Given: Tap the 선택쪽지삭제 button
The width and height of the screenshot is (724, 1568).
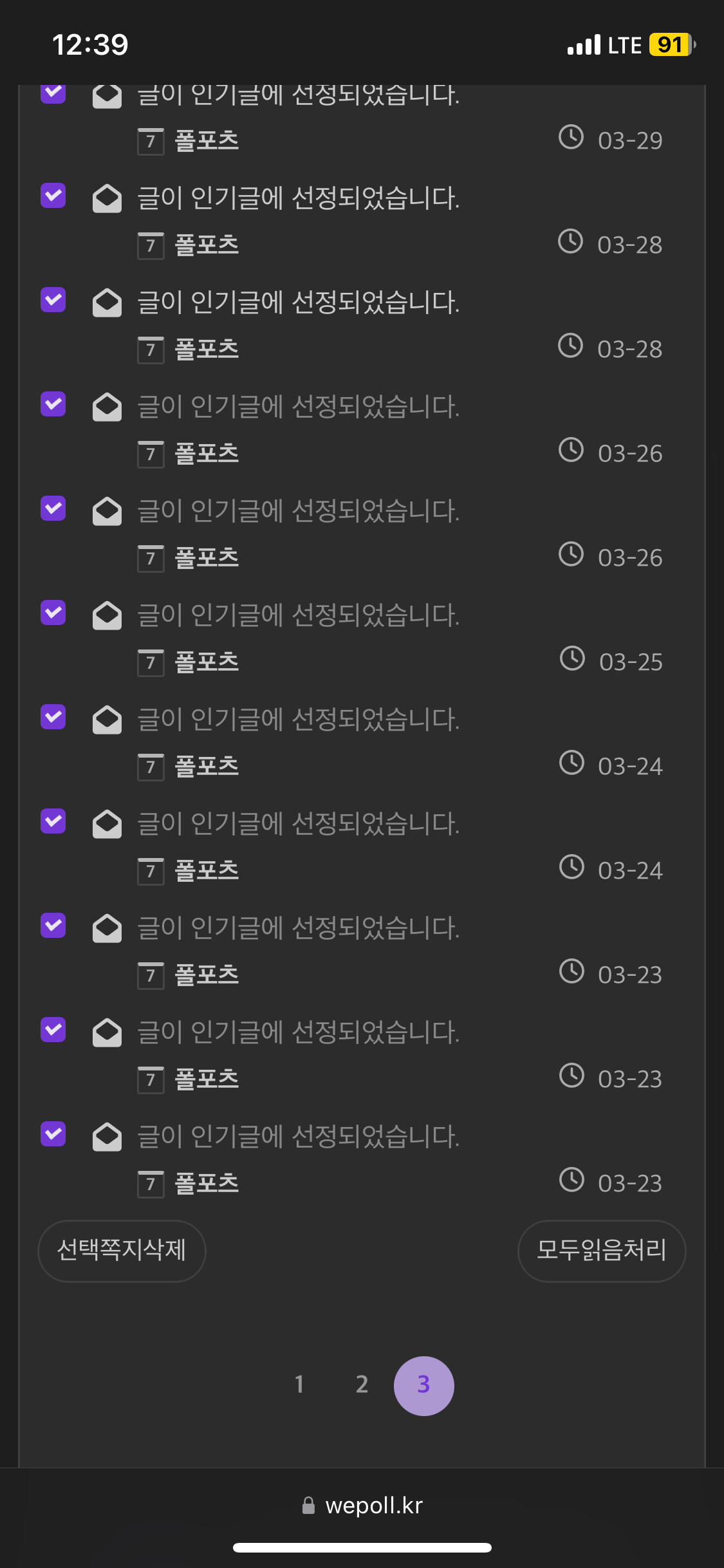Looking at the screenshot, I should pyautogui.click(x=122, y=1251).
